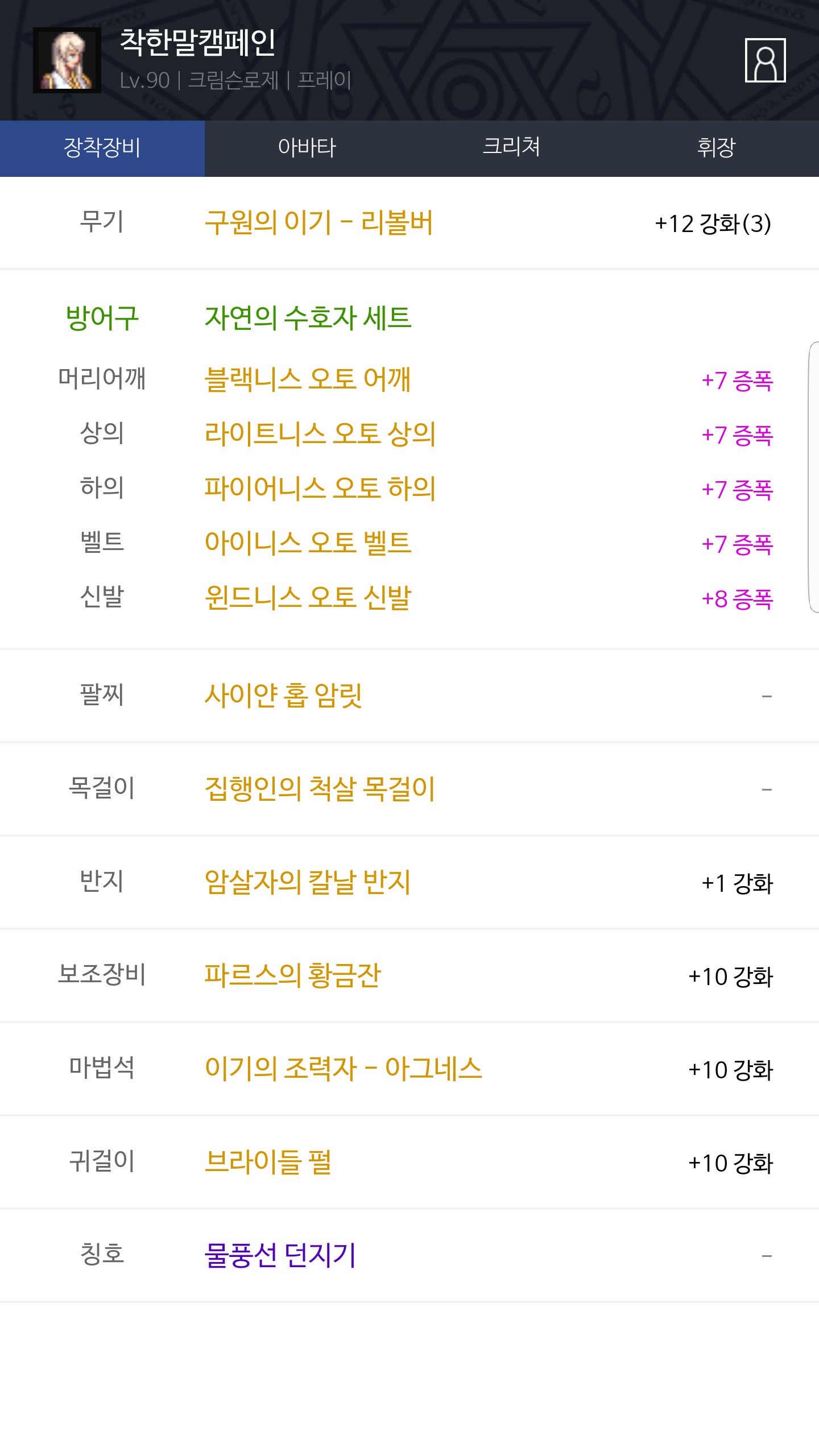View 라이트니스 오토 상의 item
Image resolution: width=819 pixels, height=1456 pixels.
pyautogui.click(x=320, y=435)
